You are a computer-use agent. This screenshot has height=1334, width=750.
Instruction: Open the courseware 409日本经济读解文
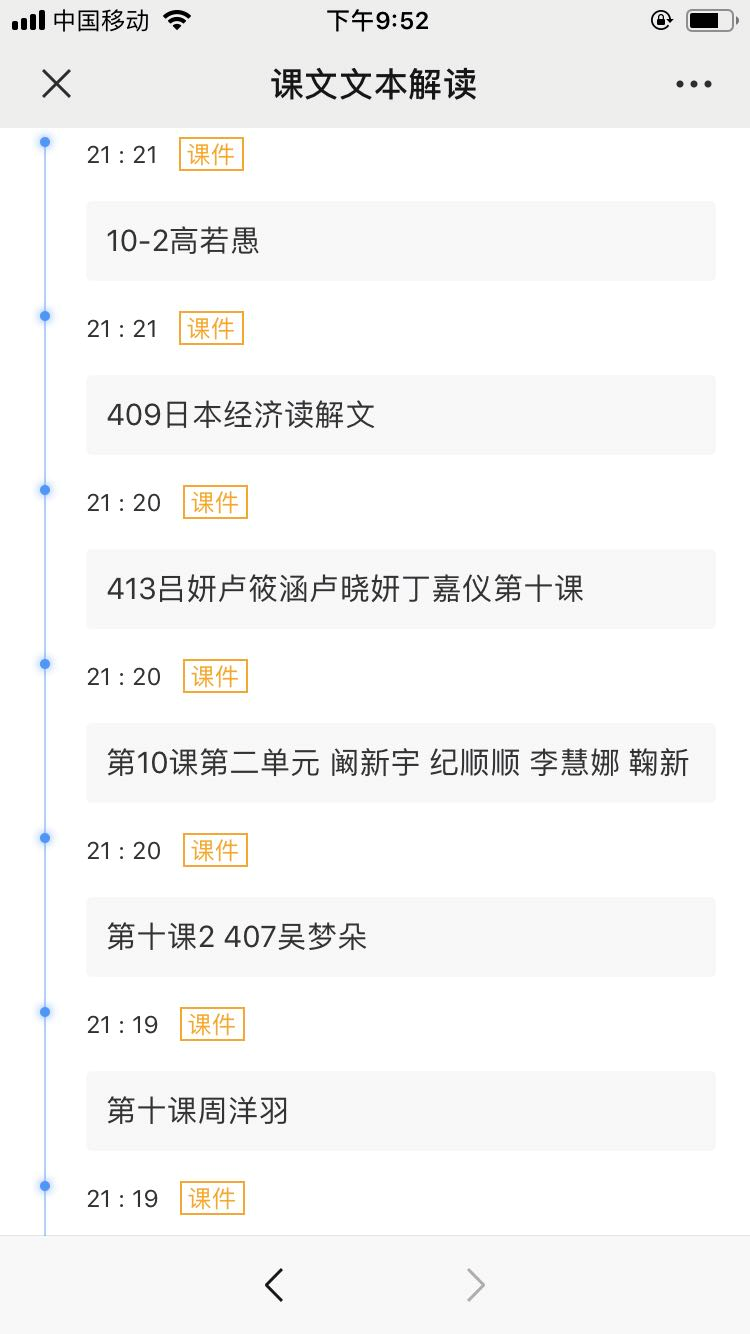(401, 415)
